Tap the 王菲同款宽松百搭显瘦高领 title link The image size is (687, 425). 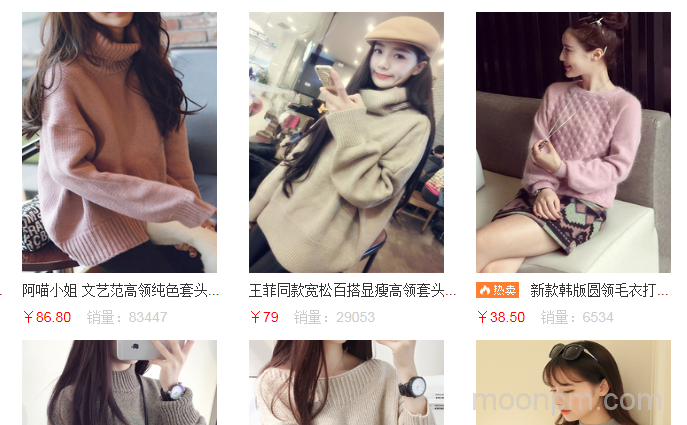point(346,291)
